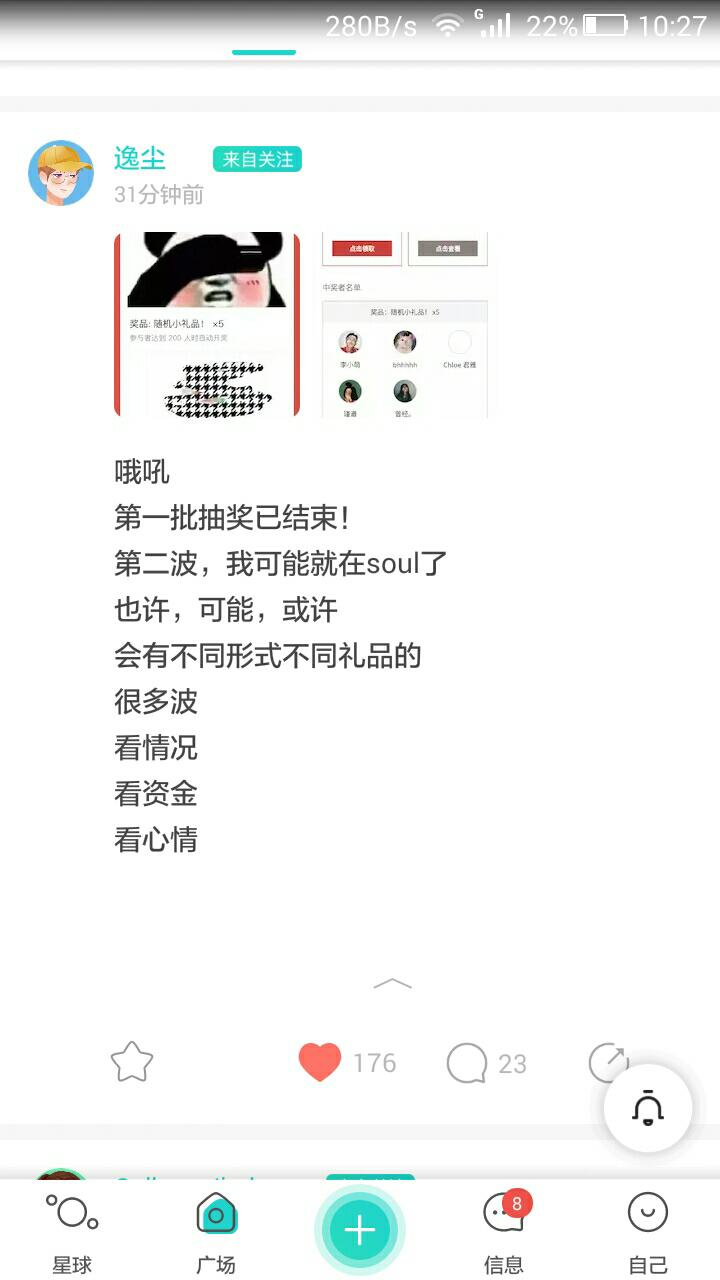Open the second winners list image

405,324
